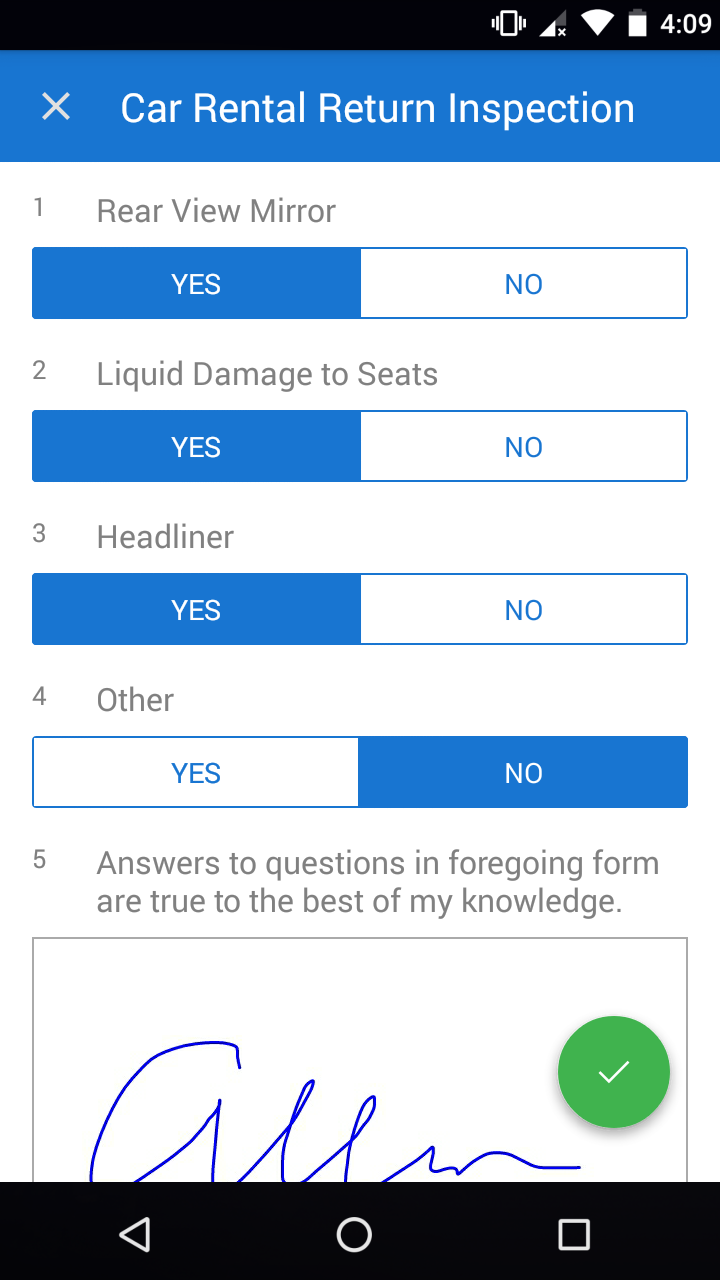The image size is (720, 1280).
Task: Choose NO for Liquid Damage to Seats
Action: pyautogui.click(x=523, y=447)
